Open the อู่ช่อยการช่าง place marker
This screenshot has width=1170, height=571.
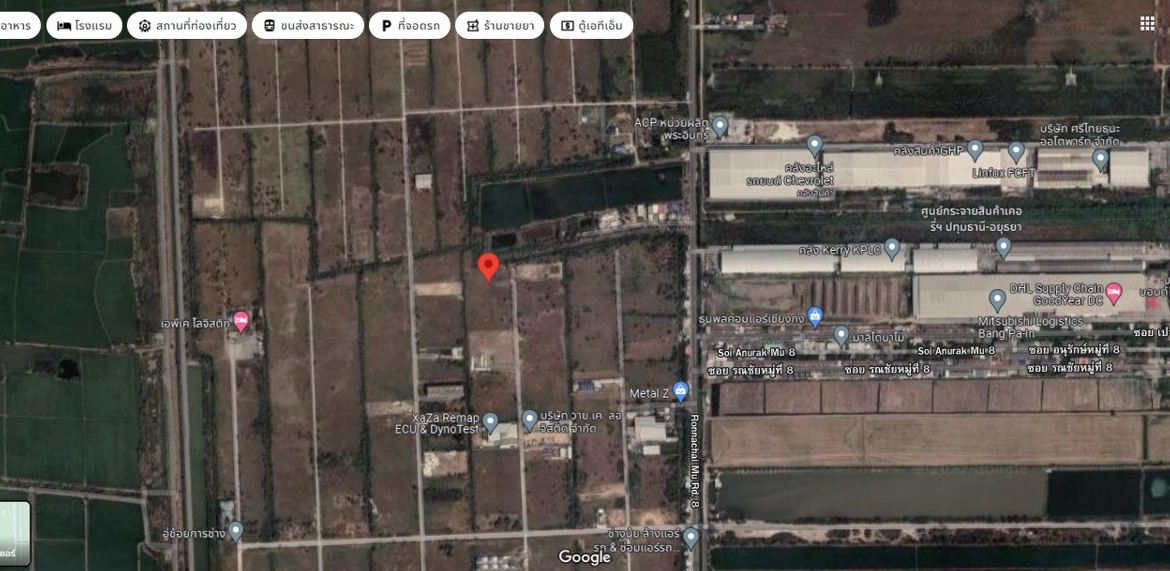236,531
